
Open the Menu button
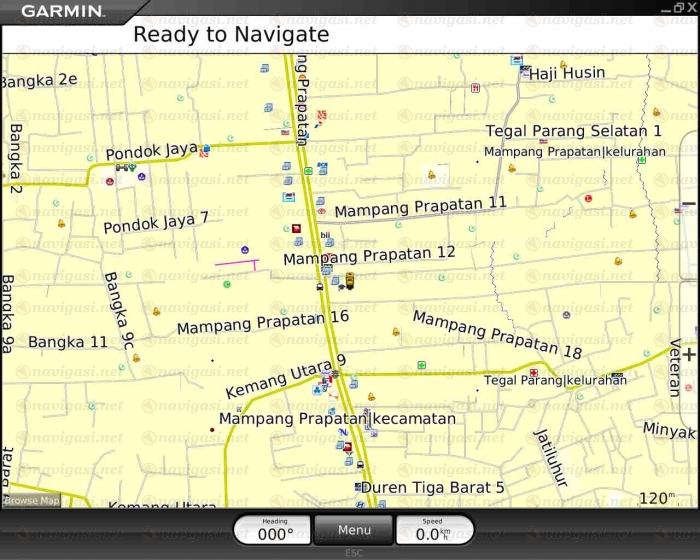coord(354,530)
